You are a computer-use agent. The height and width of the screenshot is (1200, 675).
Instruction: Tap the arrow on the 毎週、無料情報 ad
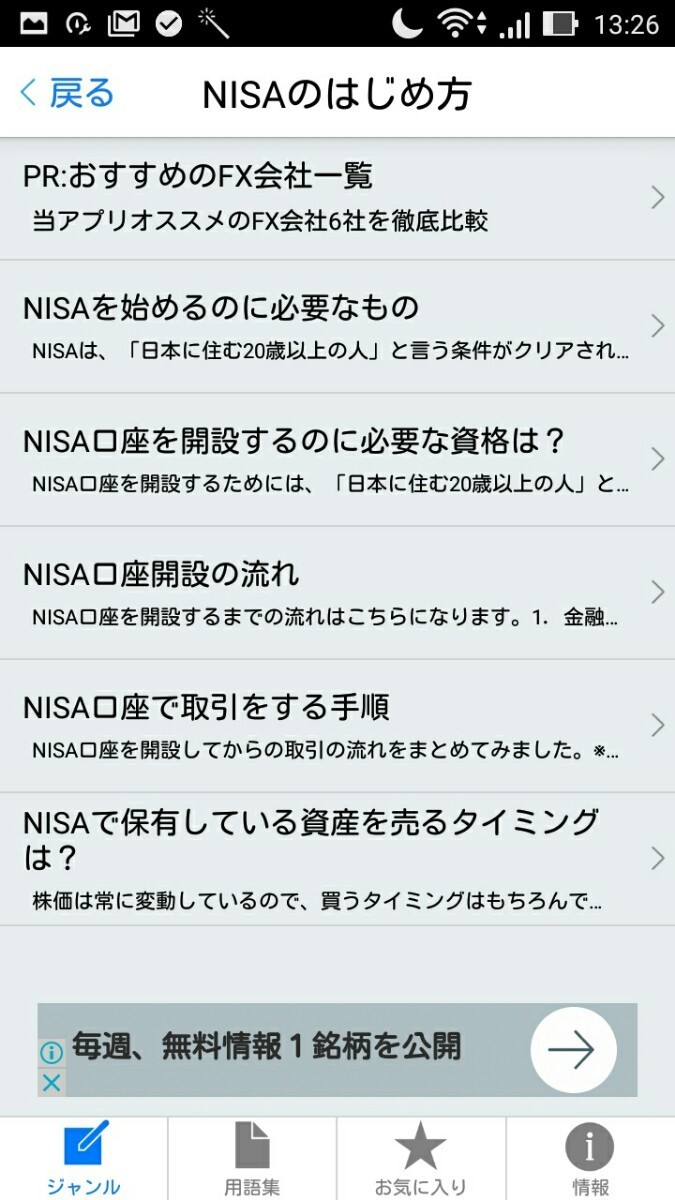click(x=573, y=1050)
